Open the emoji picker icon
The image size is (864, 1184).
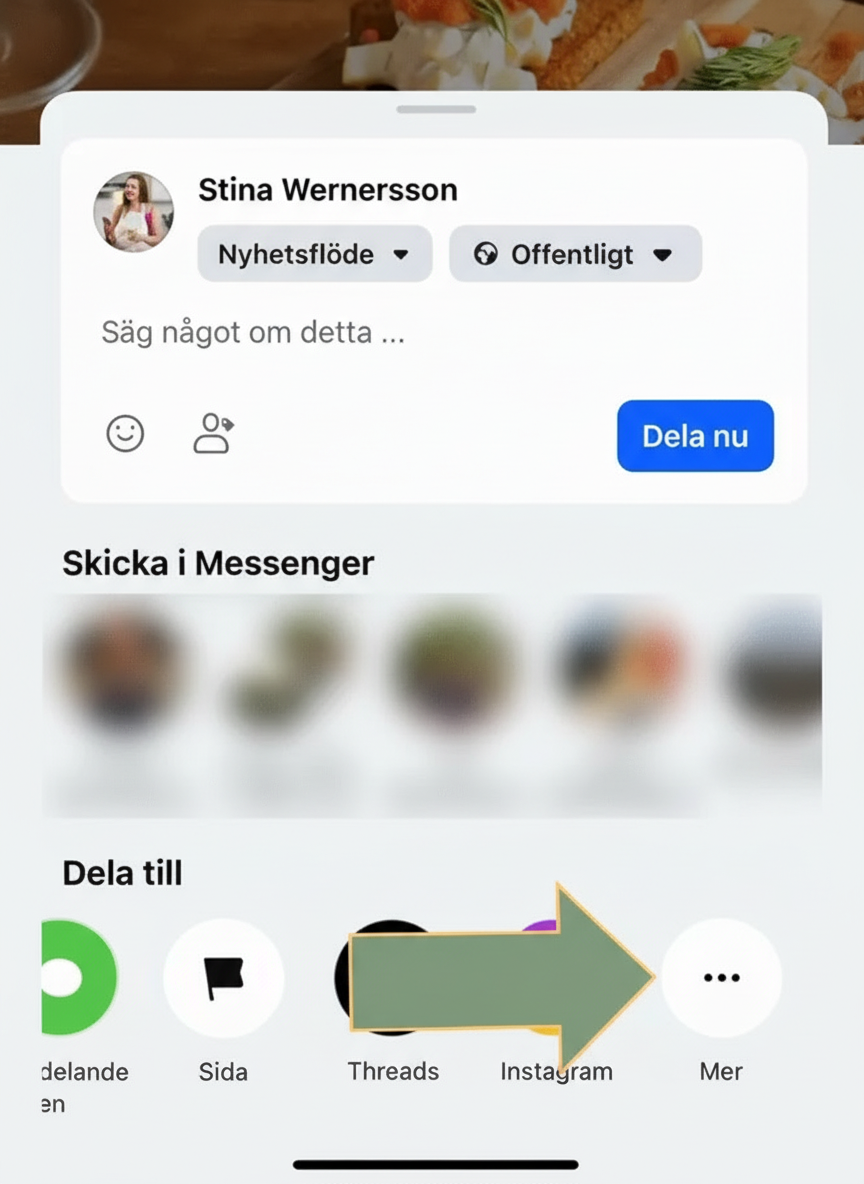[124, 434]
